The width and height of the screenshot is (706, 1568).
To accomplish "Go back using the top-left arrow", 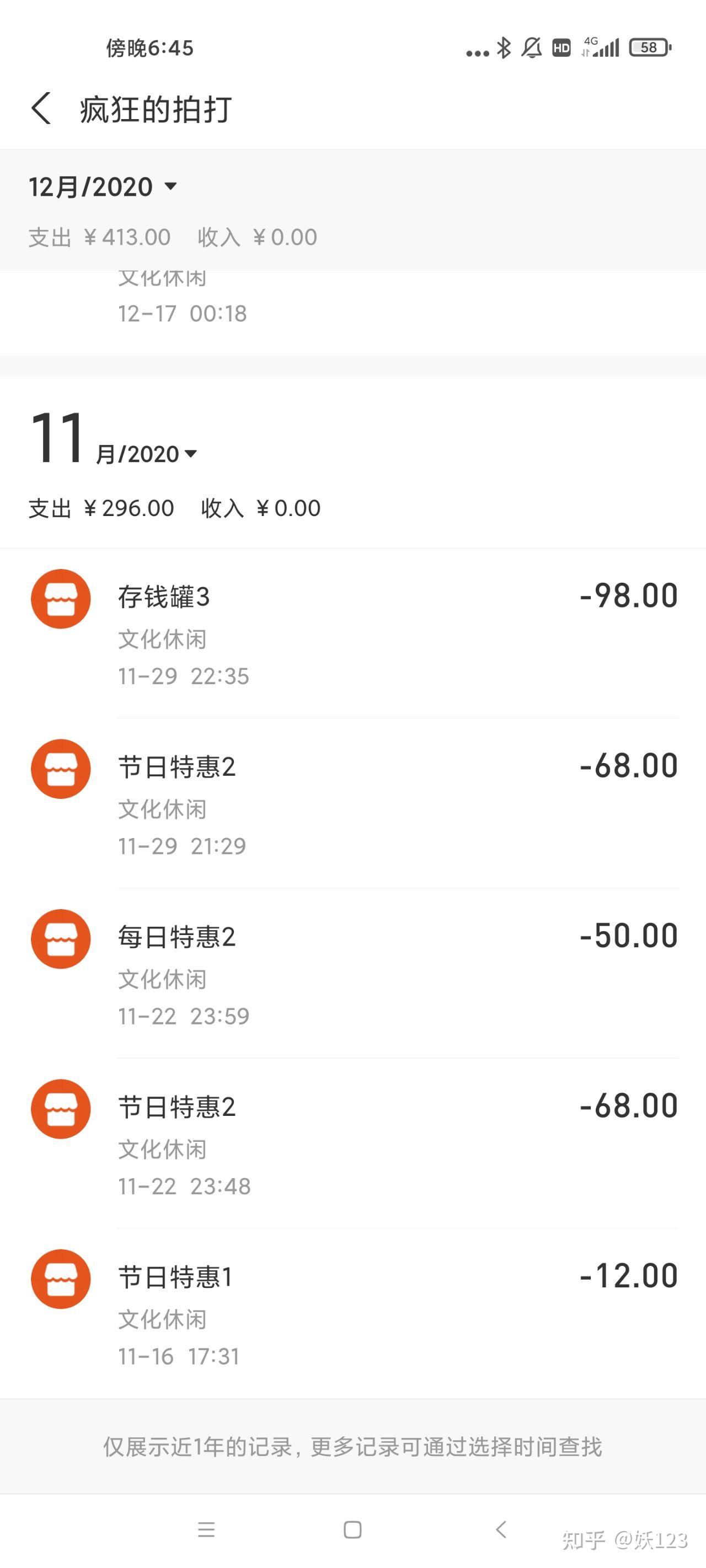I will [41, 109].
